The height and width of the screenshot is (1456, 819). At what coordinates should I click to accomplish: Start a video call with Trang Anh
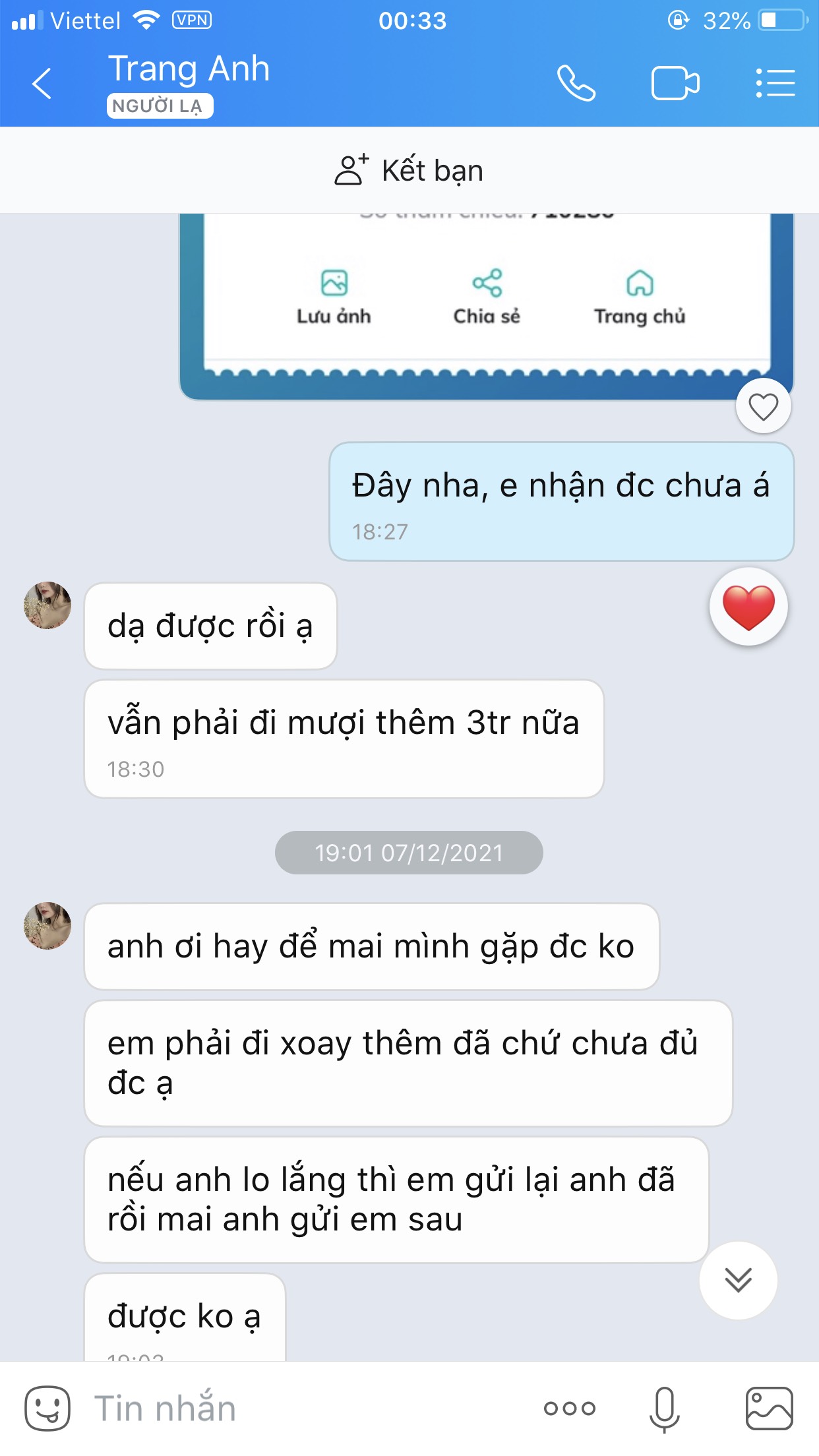pyautogui.click(x=675, y=84)
